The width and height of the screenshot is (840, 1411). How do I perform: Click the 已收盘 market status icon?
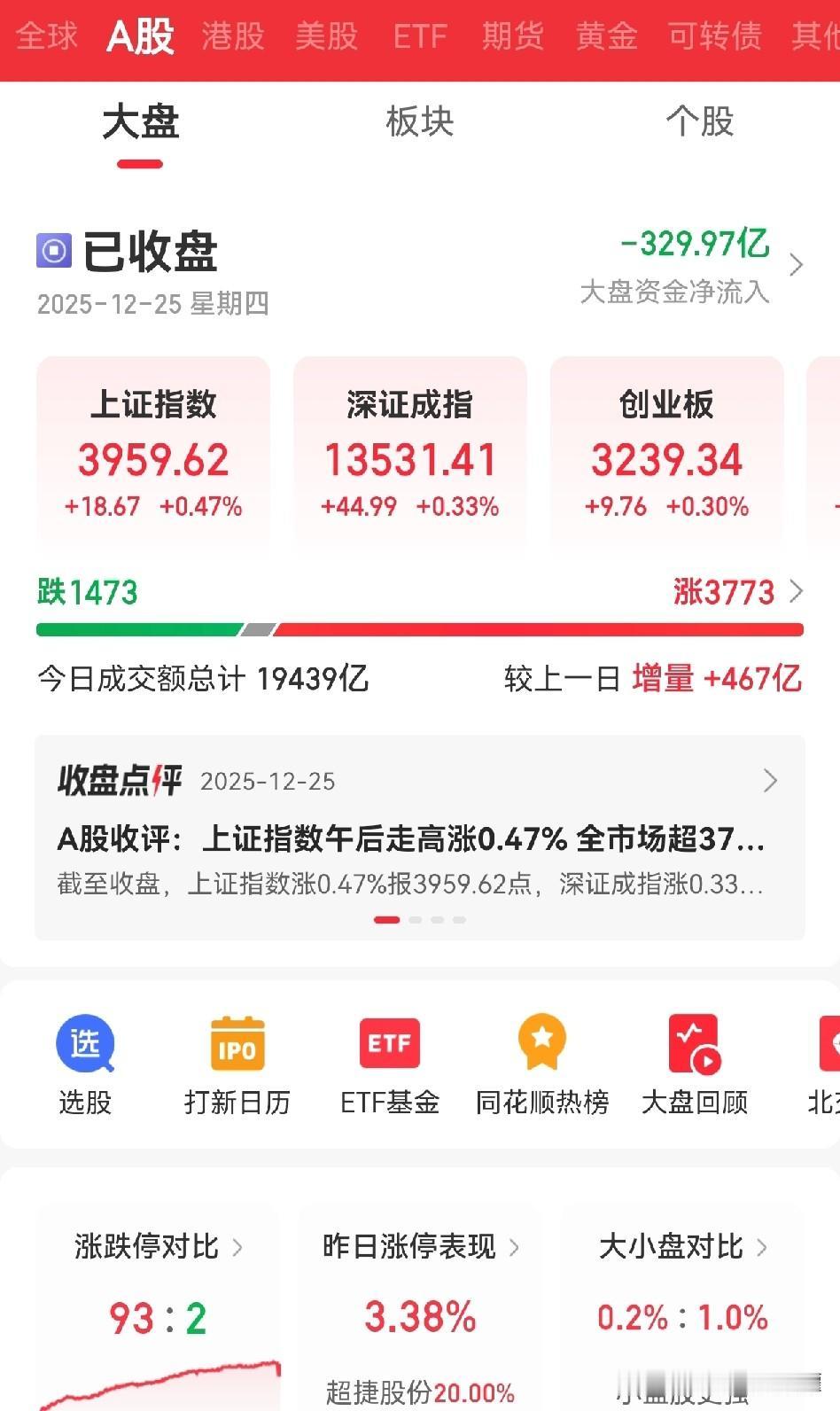click(x=54, y=251)
